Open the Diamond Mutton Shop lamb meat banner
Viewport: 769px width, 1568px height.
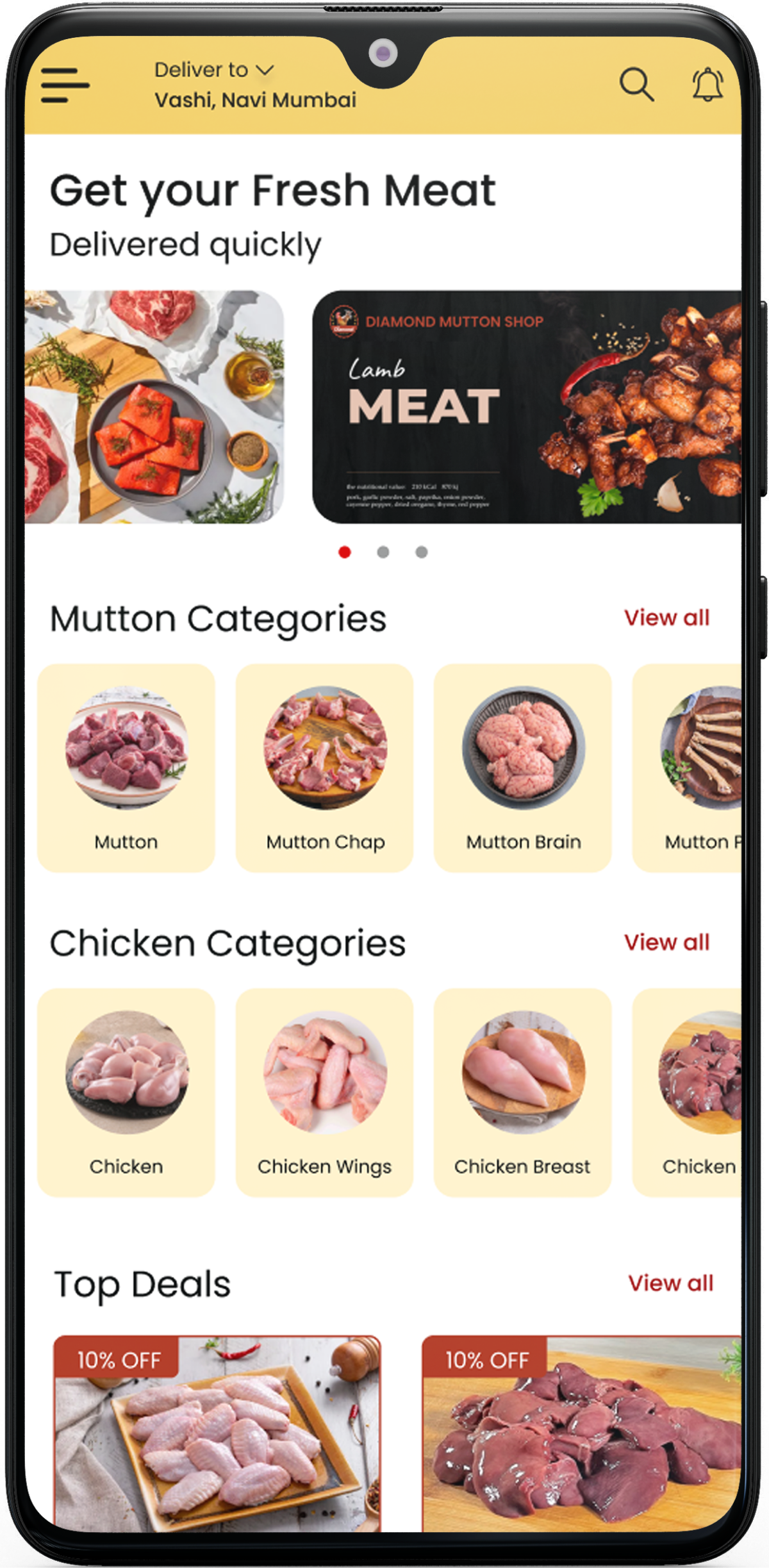525,408
